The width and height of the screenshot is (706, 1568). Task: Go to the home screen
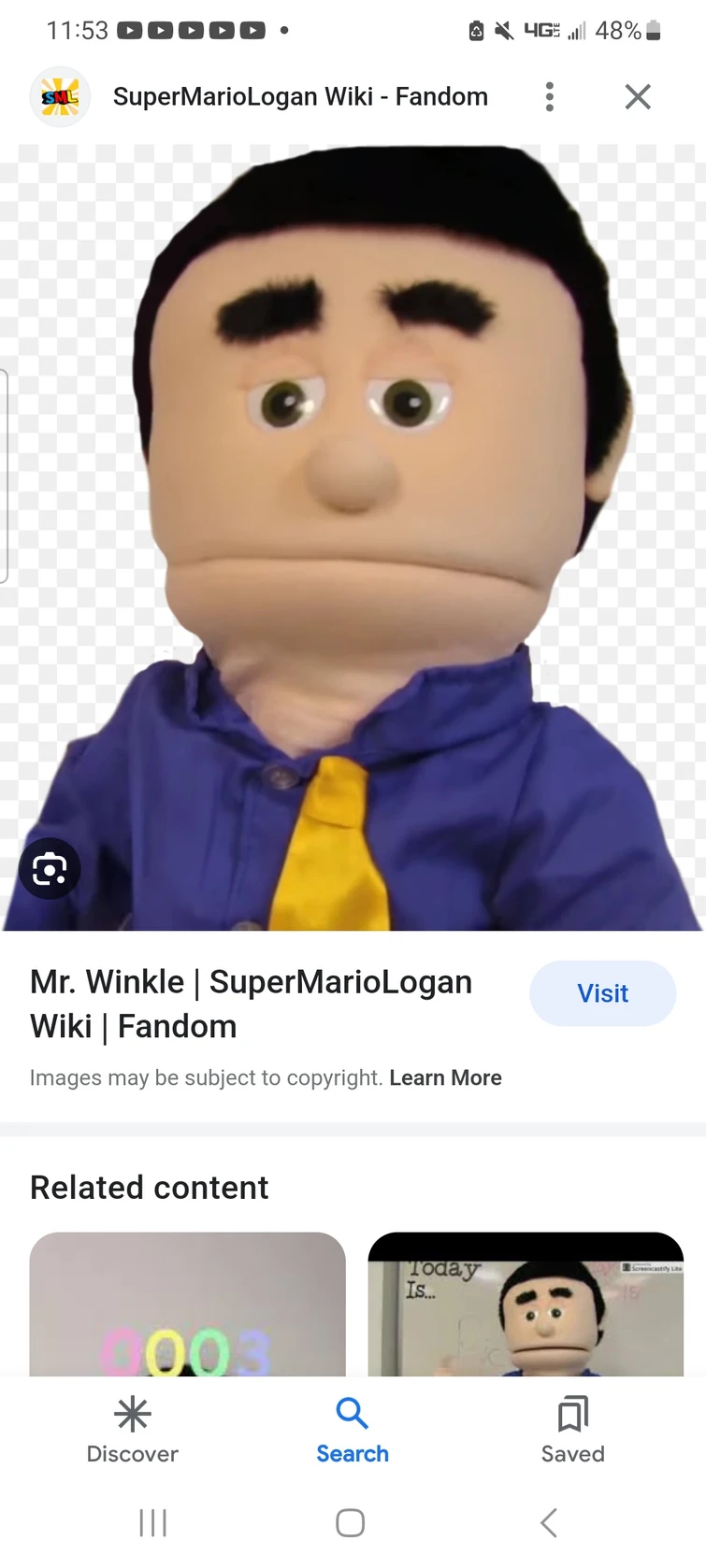point(351,1523)
